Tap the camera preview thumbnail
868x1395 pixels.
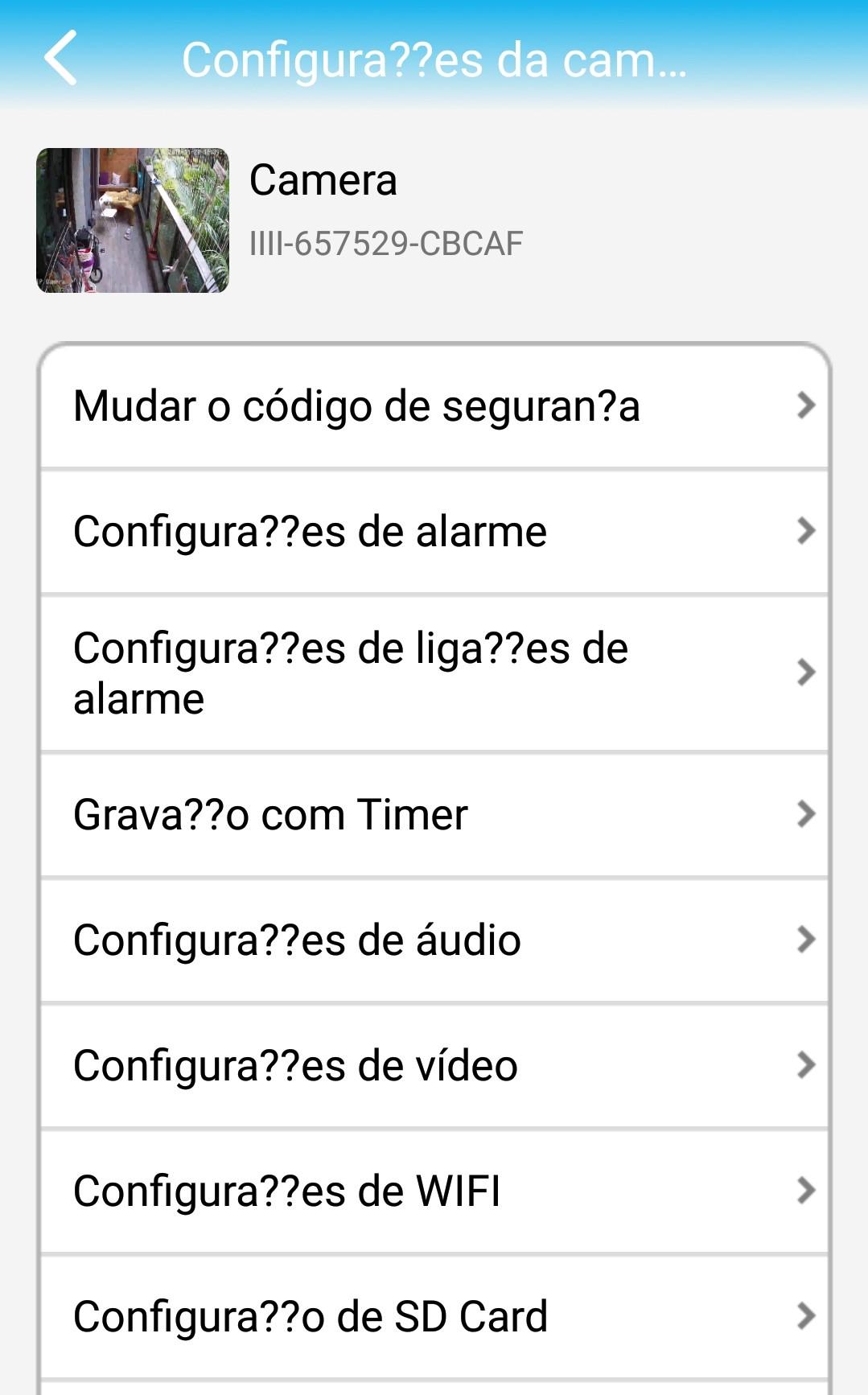click(133, 220)
